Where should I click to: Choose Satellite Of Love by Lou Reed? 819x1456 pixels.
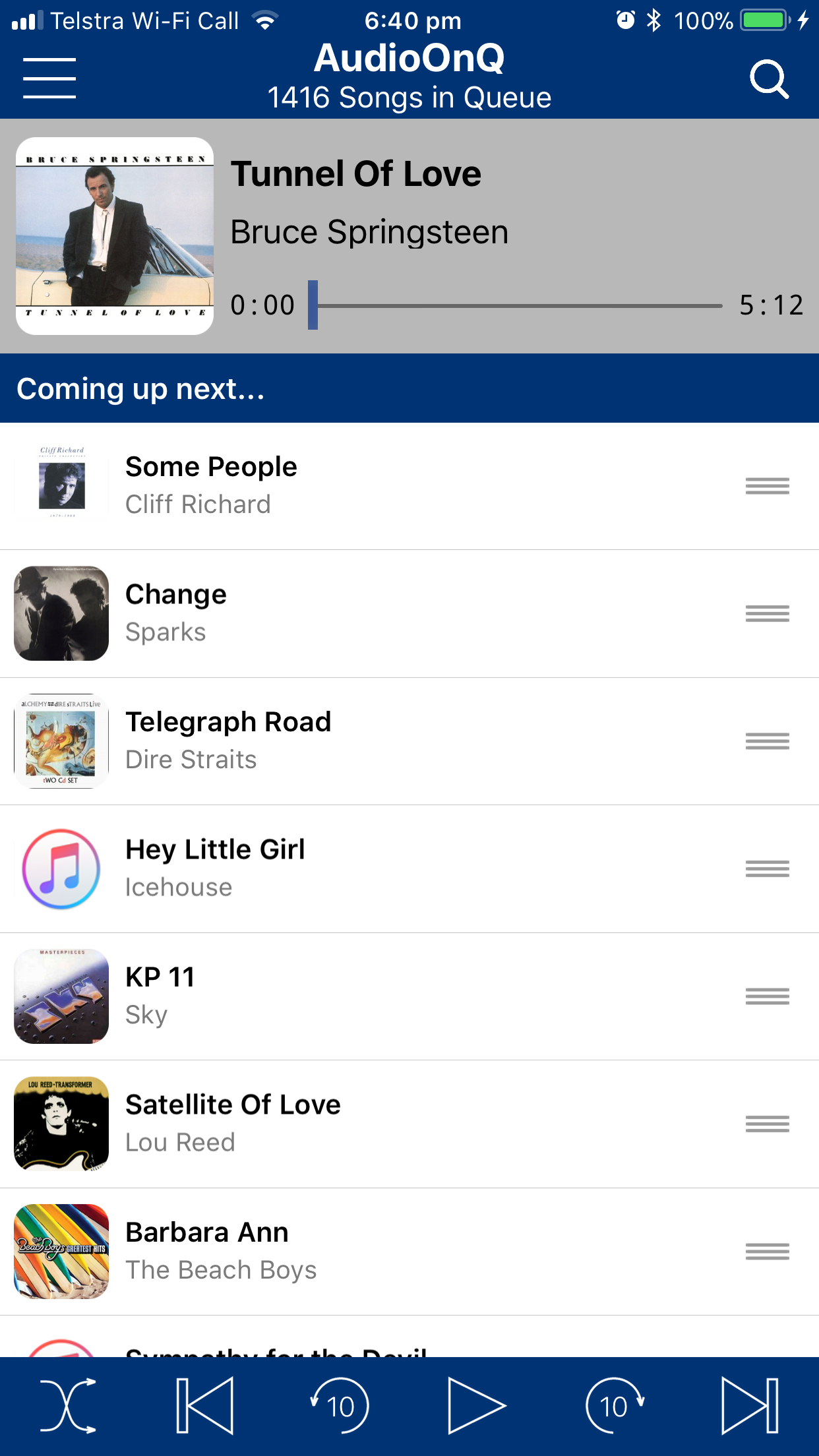(233, 1122)
